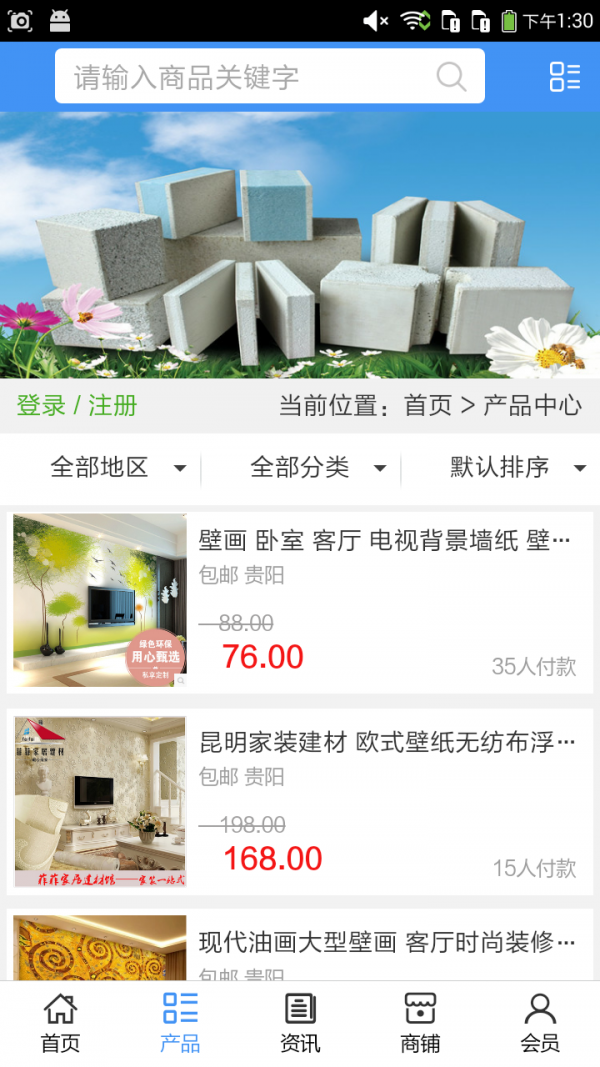
Task: Tap the building blocks banner image
Action: point(300,245)
